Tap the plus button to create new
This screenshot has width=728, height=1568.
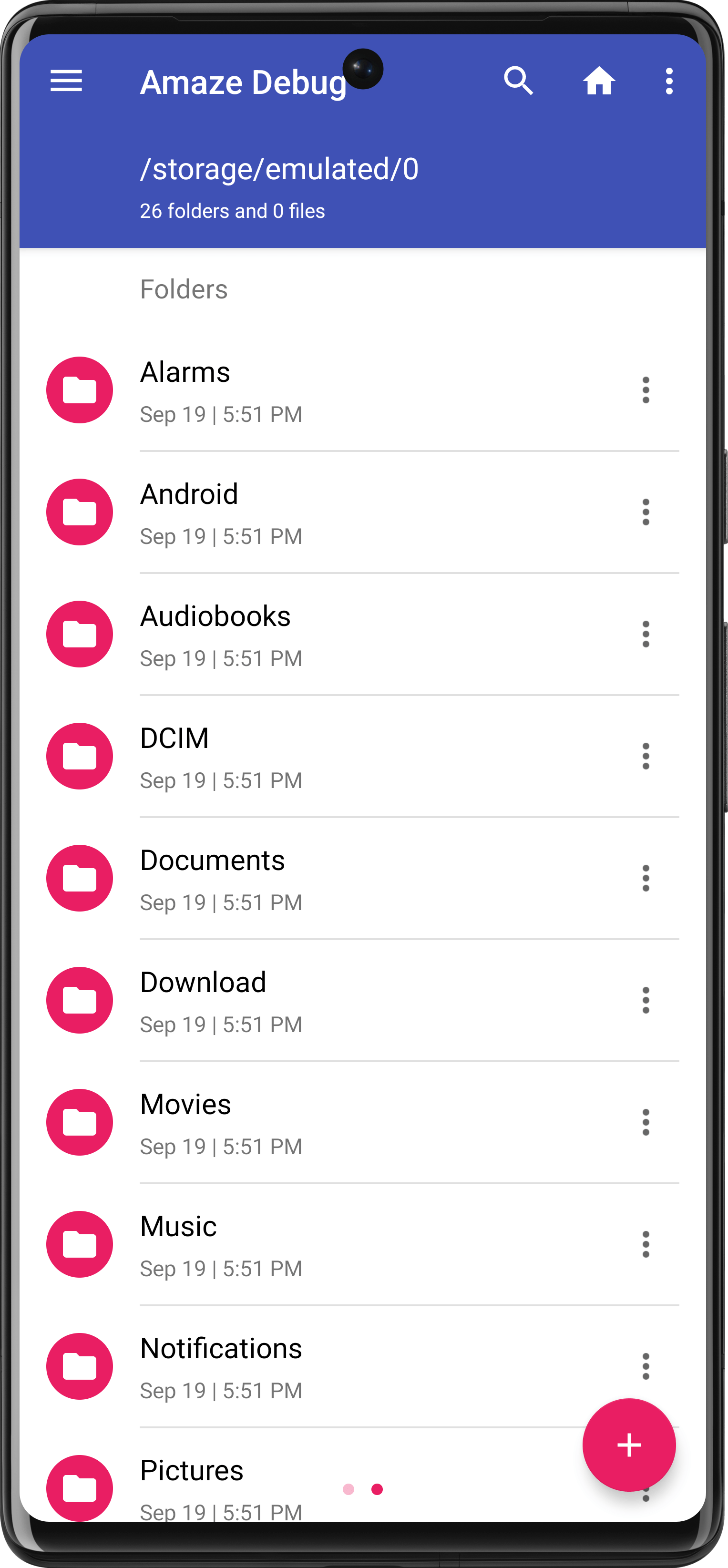pyautogui.click(x=628, y=1445)
